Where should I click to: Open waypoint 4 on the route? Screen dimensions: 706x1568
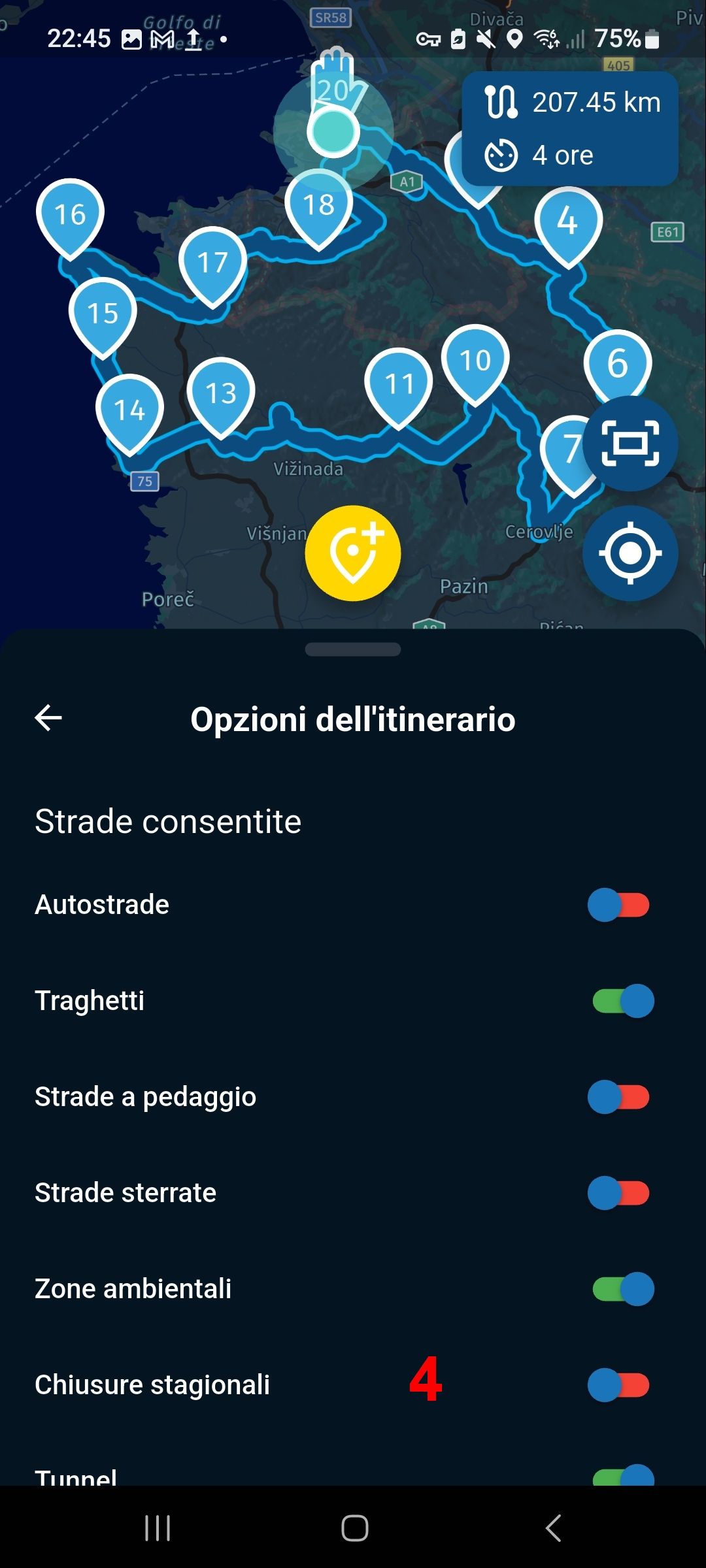[567, 222]
